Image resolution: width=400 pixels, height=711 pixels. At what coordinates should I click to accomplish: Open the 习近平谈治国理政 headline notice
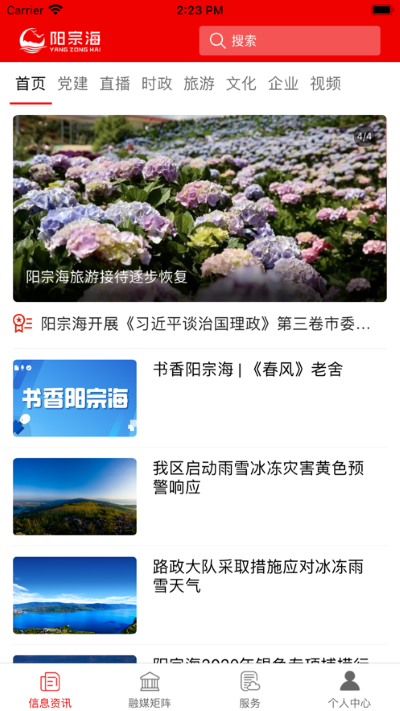[200, 324]
